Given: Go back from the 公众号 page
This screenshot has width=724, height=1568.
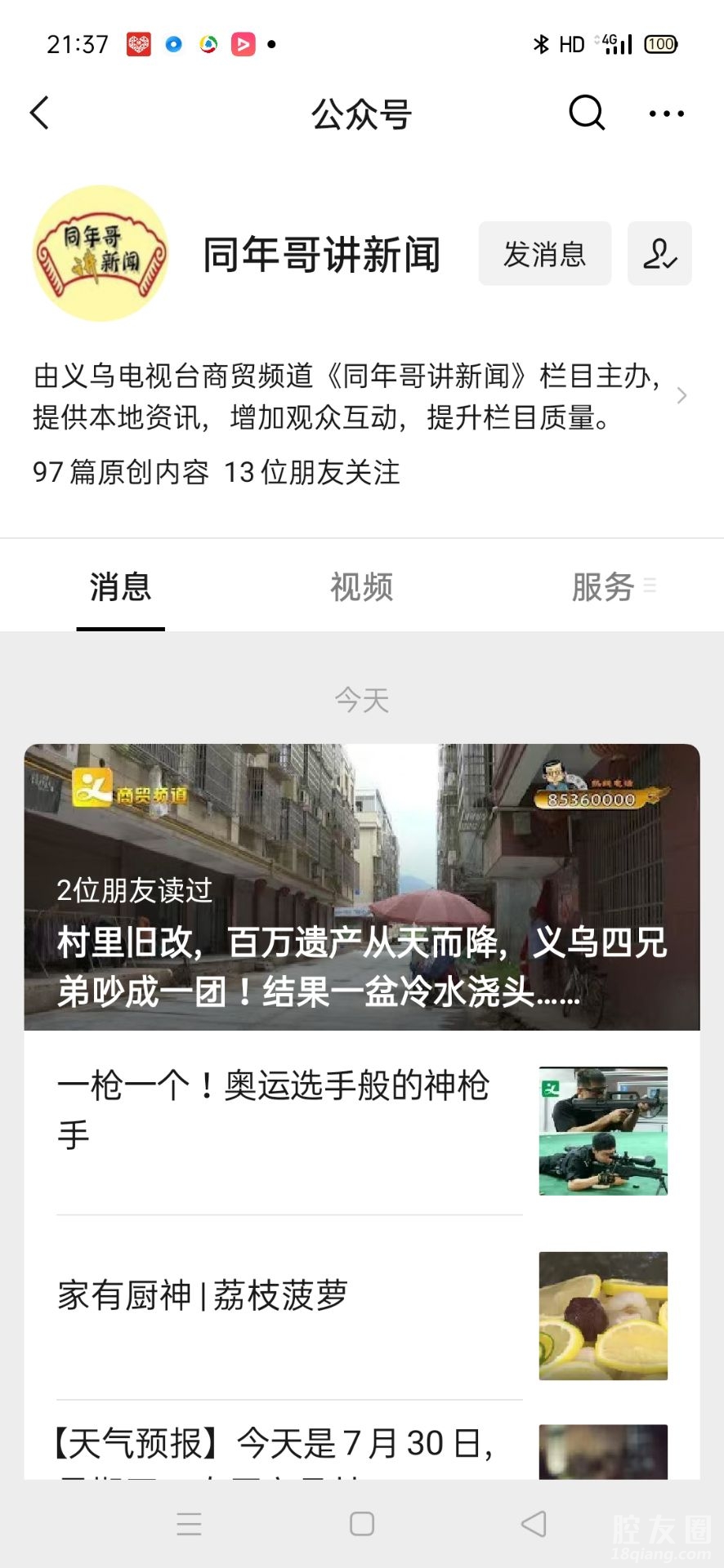Looking at the screenshot, I should (39, 114).
